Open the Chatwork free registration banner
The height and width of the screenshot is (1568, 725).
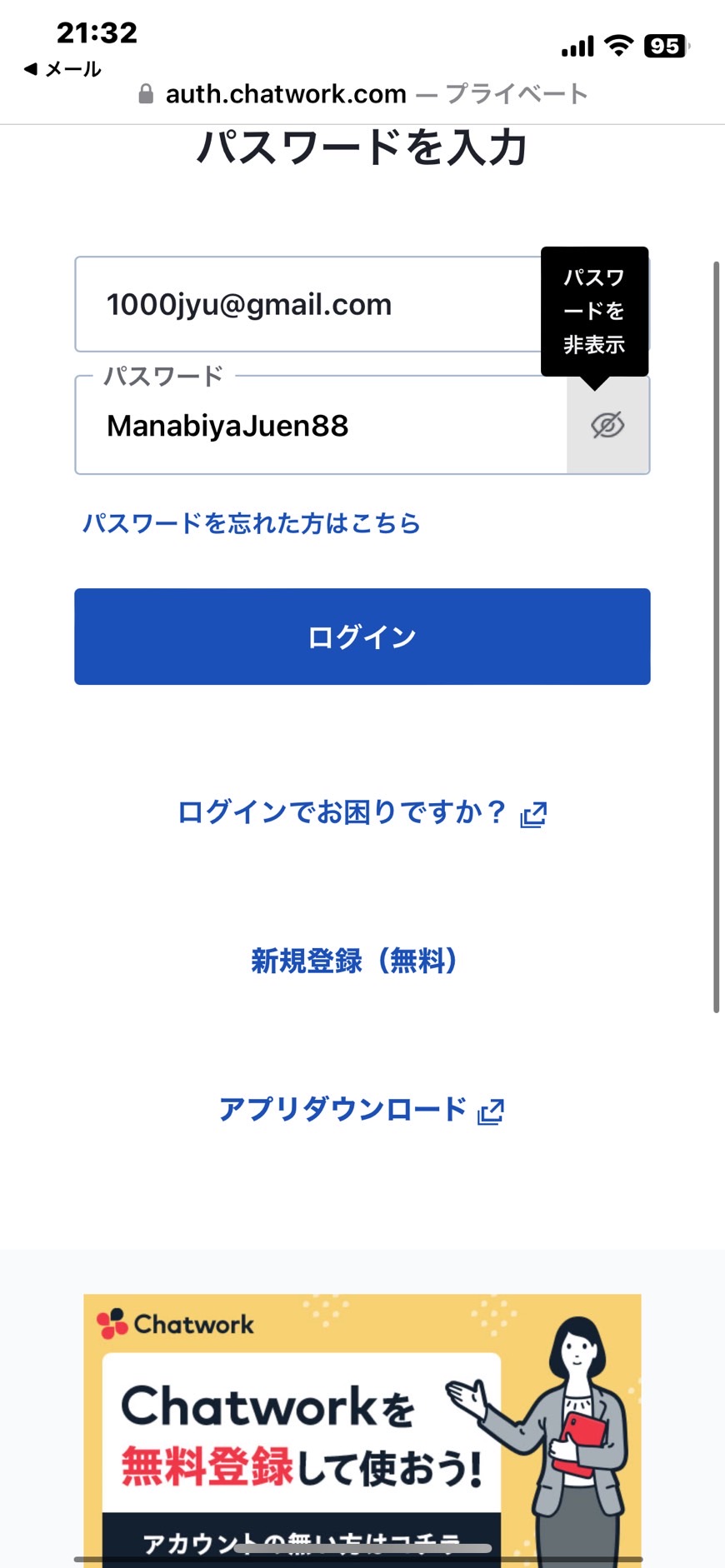point(362,1431)
